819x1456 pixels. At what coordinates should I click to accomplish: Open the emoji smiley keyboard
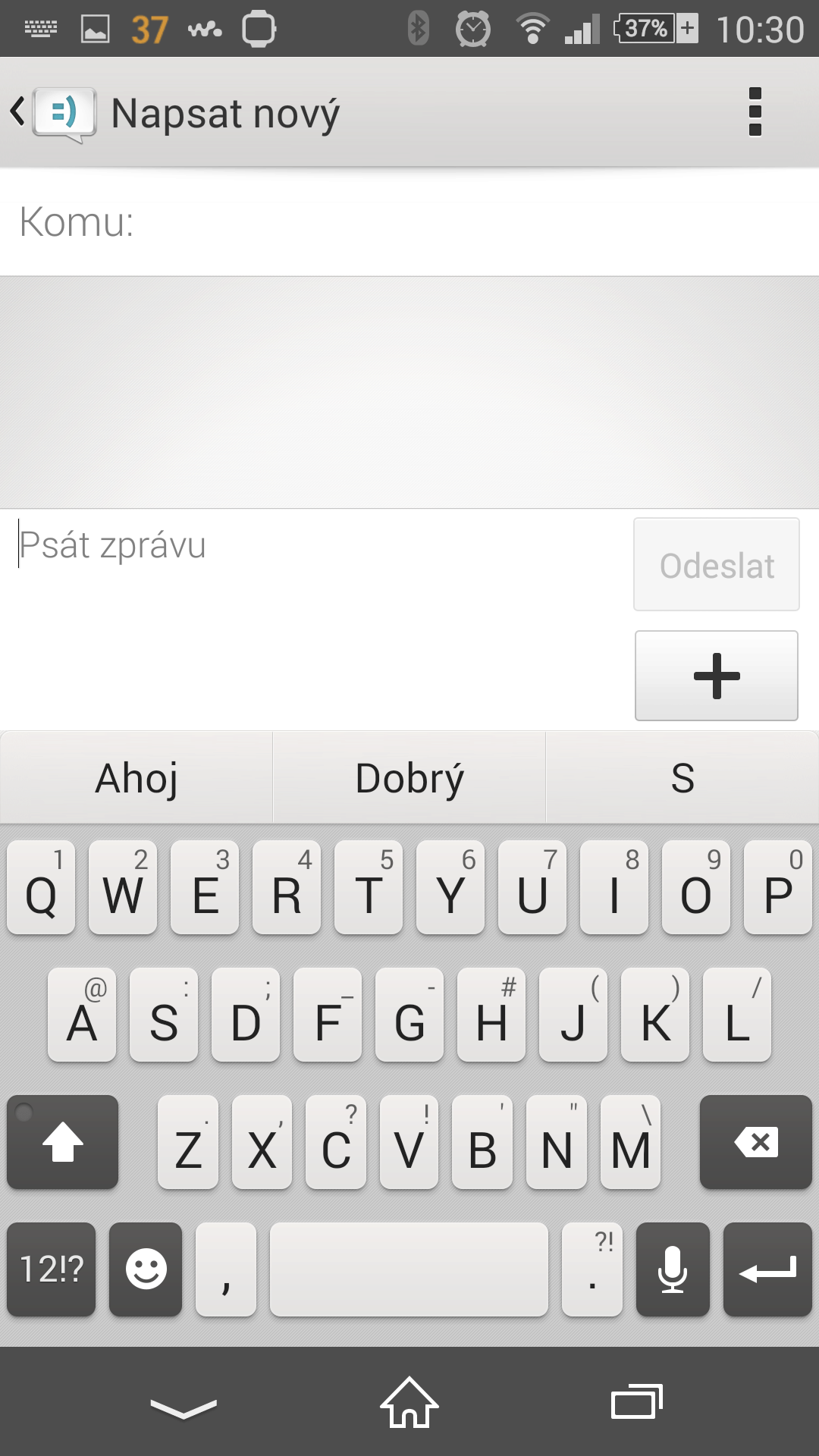(146, 1269)
